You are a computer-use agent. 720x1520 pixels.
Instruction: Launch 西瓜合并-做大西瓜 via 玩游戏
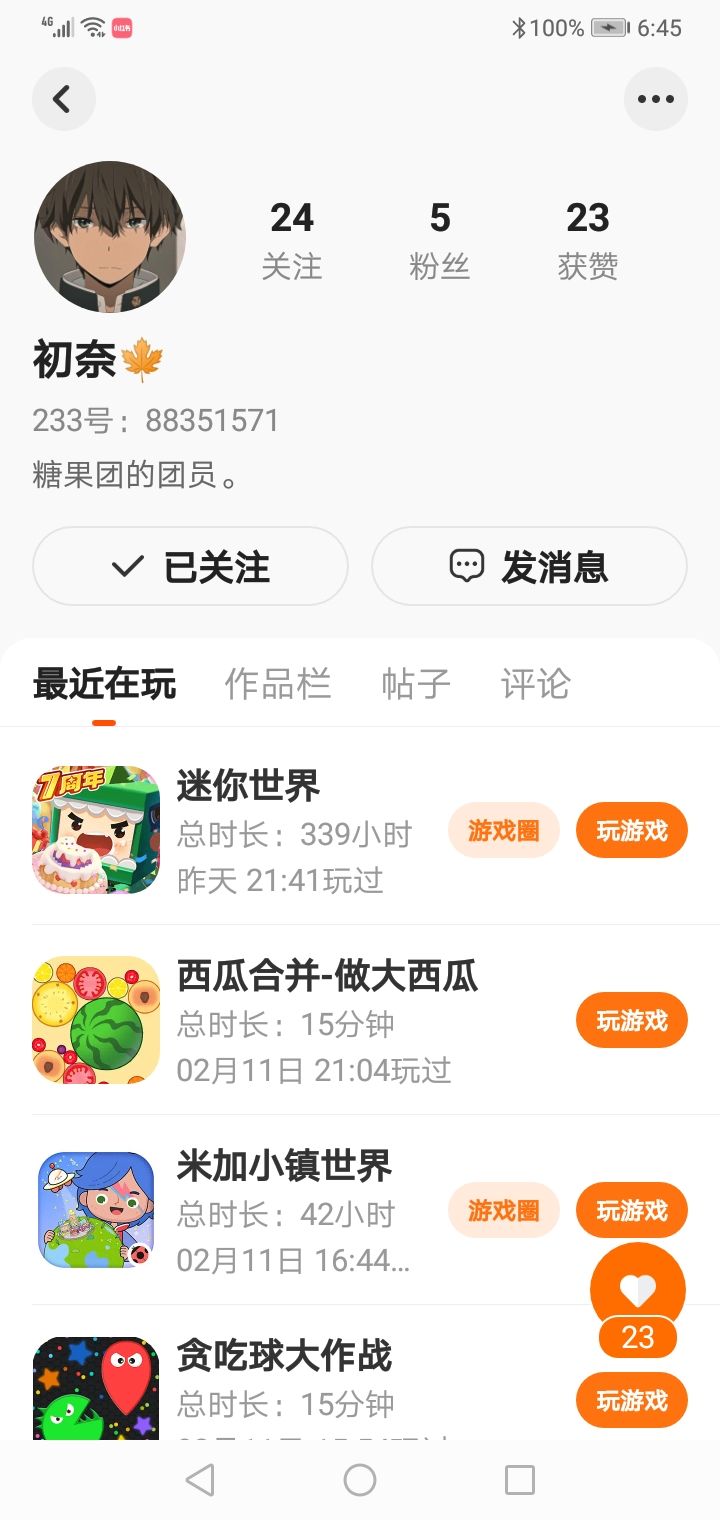point(631,1020)
